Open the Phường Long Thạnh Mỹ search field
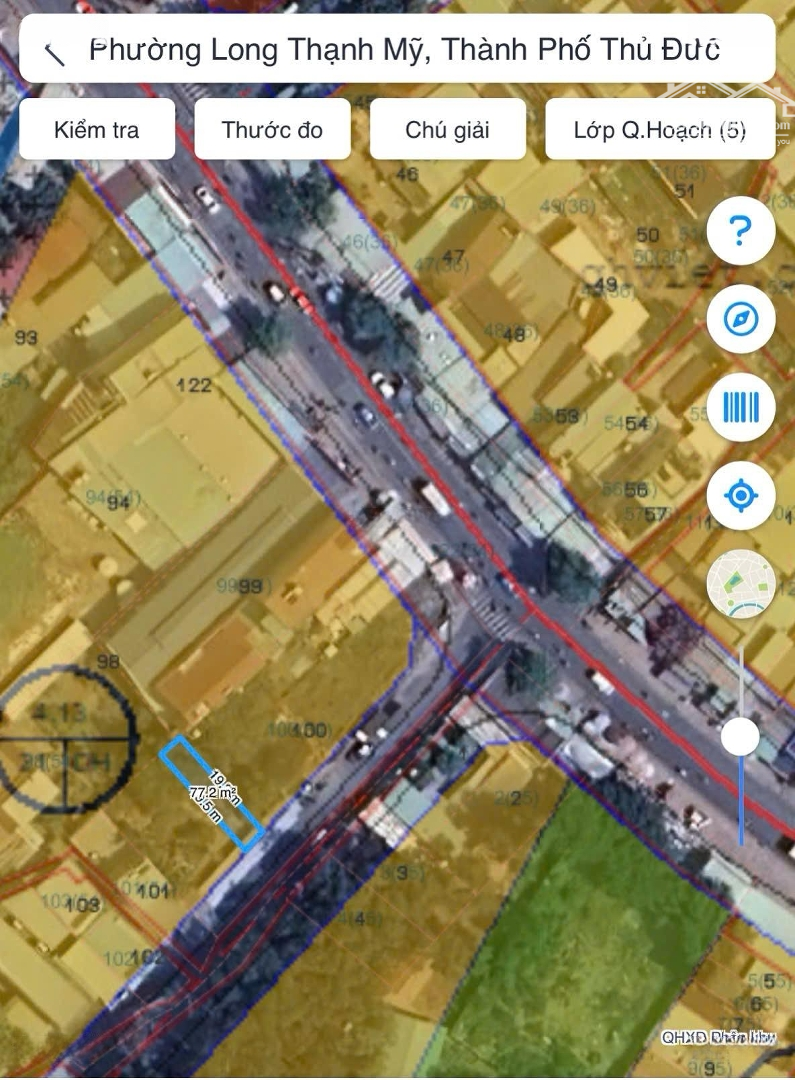The height and width of the screenshot is (1080, 795). [404, 49]
